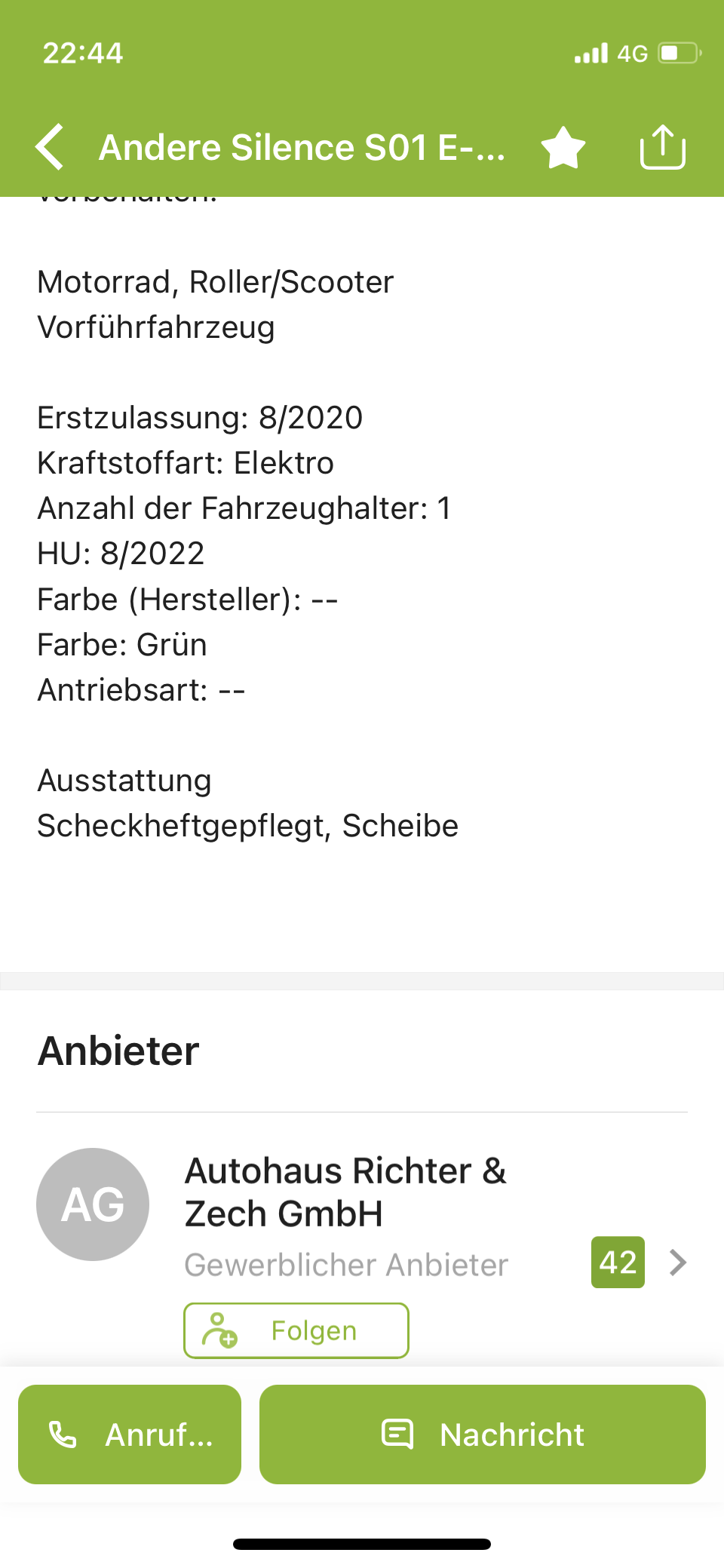Send a message with Nachricht button
The height and width of the screenshot is (1568, 724).
tap(483, 1435)
